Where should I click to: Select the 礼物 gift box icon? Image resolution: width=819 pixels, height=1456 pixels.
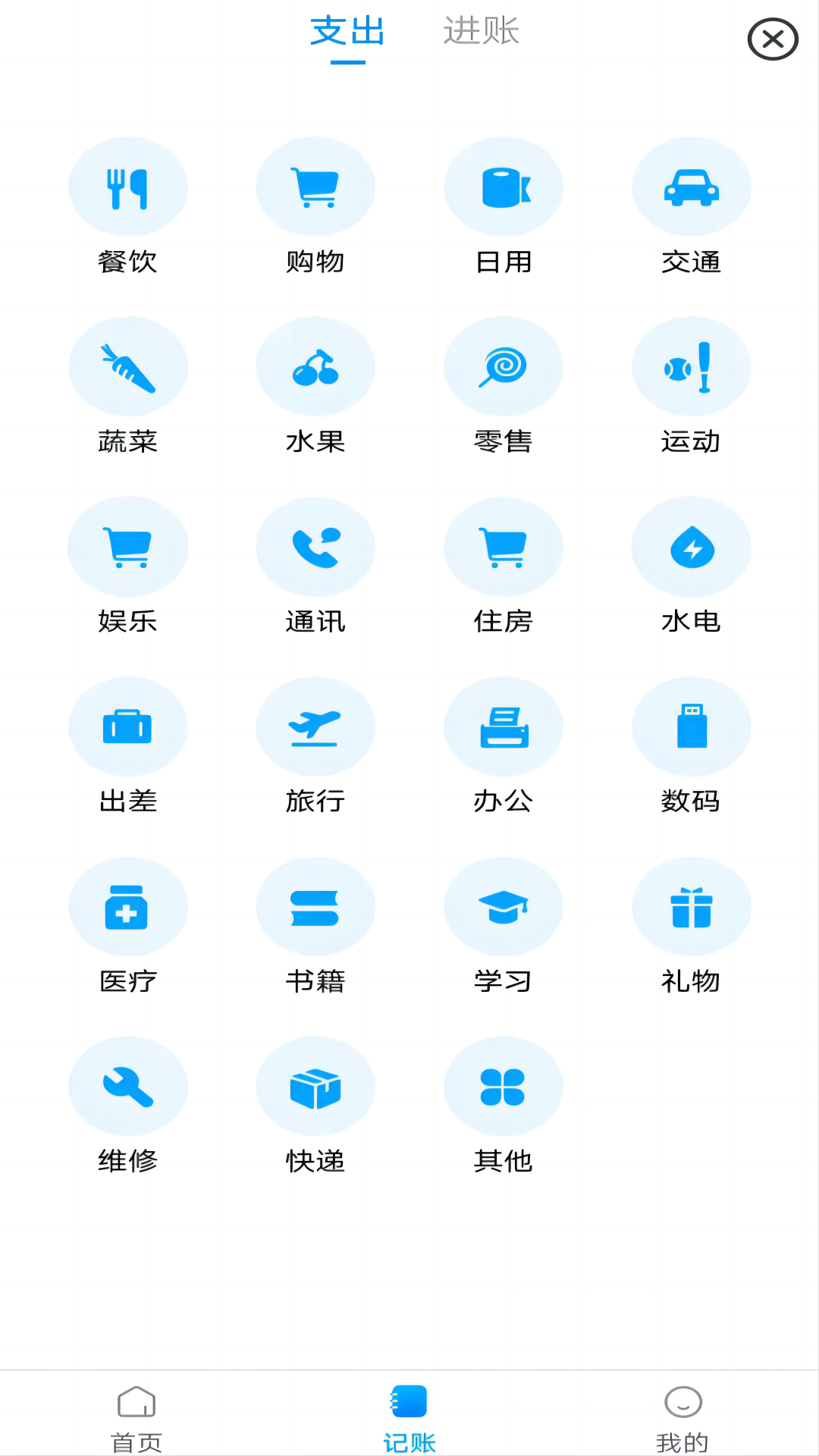pos(692,906)
